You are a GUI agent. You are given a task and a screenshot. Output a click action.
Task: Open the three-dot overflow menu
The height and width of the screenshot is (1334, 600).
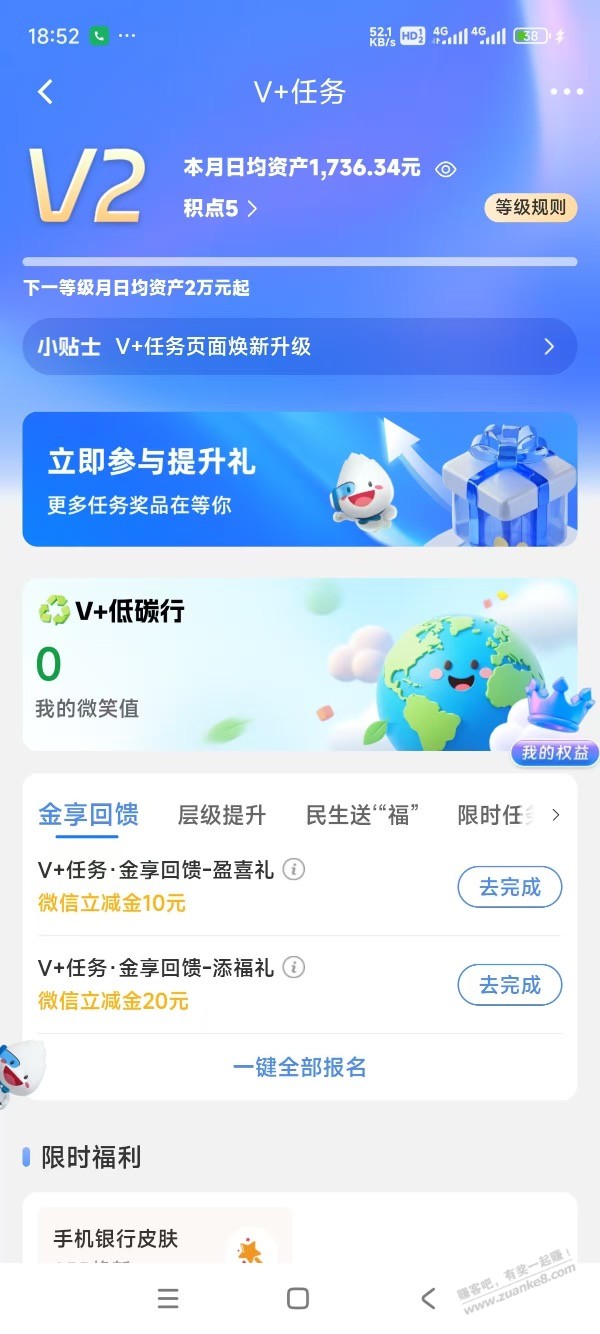(x=566, y=92)
